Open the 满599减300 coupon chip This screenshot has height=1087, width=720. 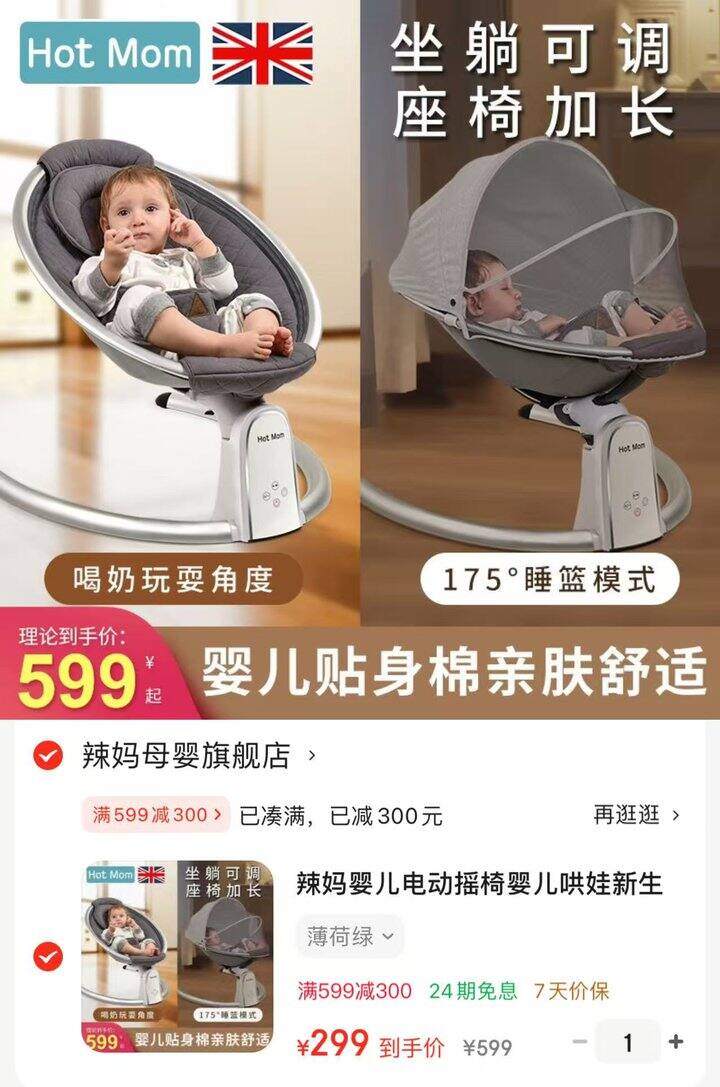(156, 815)
